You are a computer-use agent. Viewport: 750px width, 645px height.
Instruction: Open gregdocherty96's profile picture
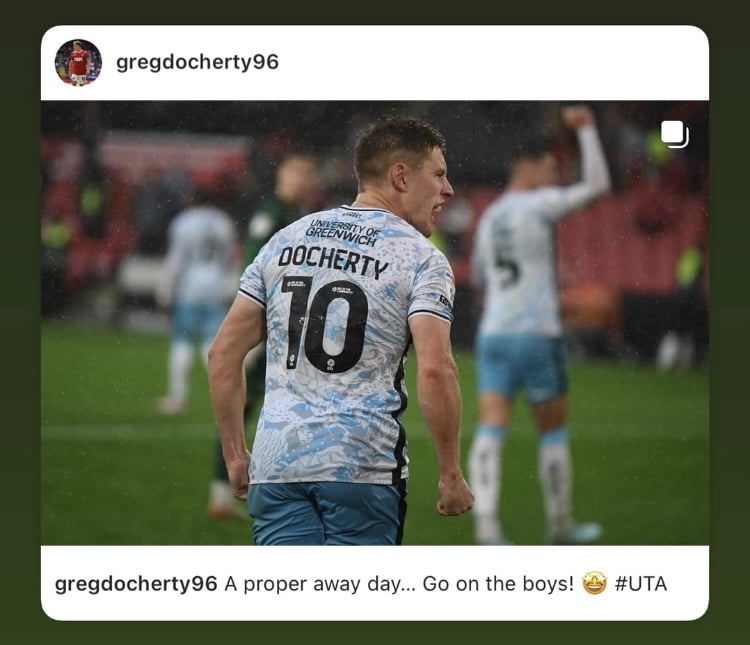click(78, 63)
